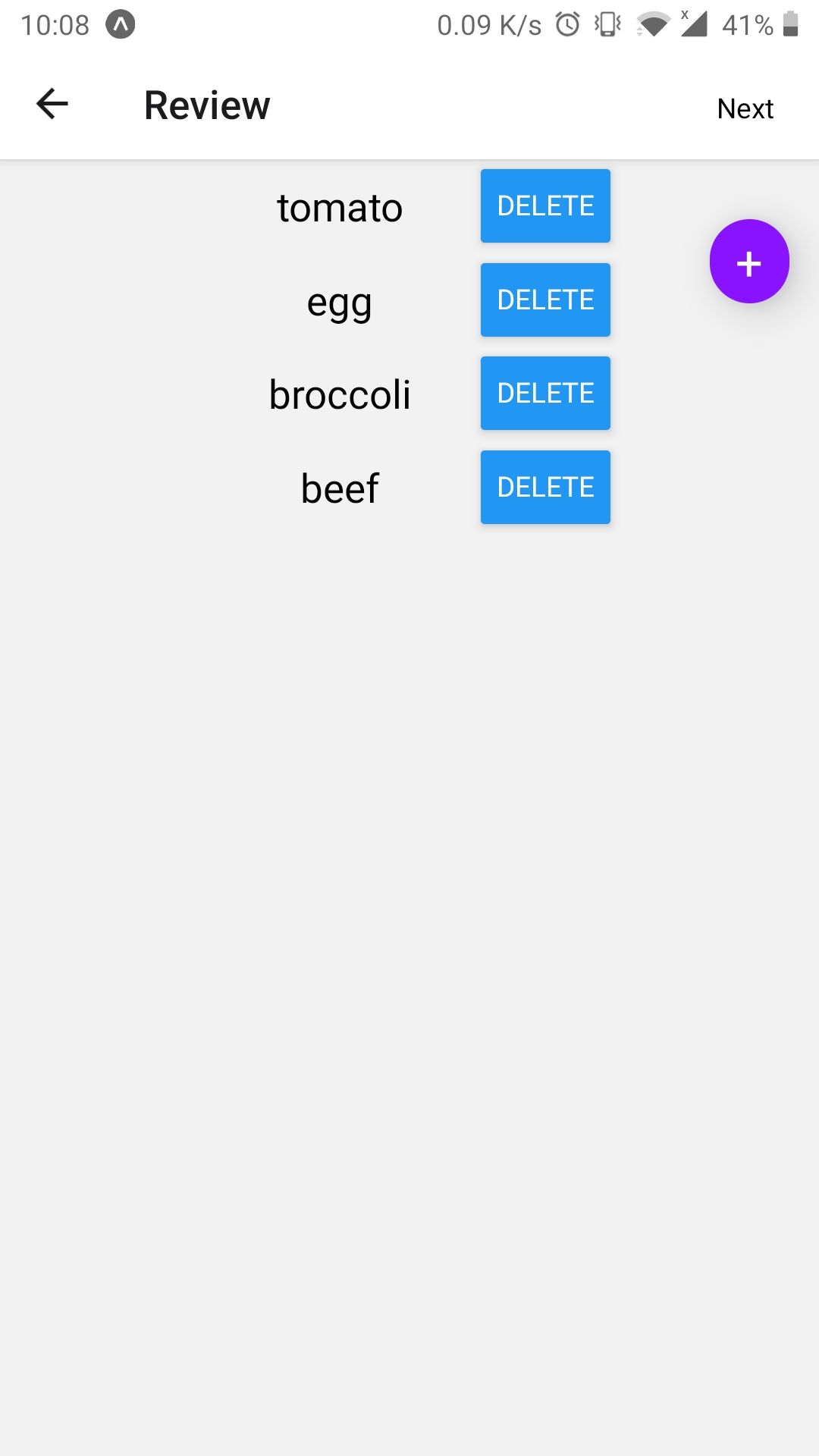Remove broccoli from the list
Viewport: 819px width, 1456px height.
pyautogui.click(x=545, y=393)
